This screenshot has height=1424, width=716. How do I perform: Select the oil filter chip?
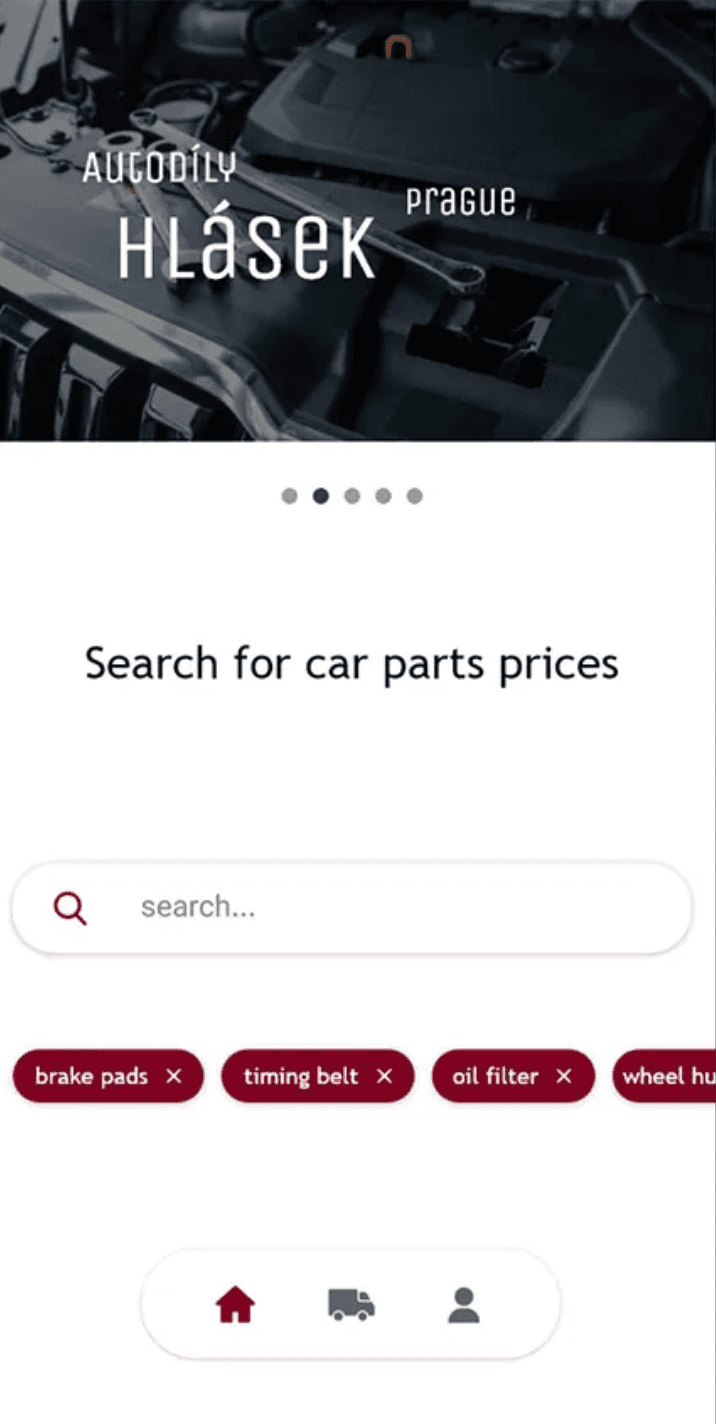click(x=495, y=1076)
